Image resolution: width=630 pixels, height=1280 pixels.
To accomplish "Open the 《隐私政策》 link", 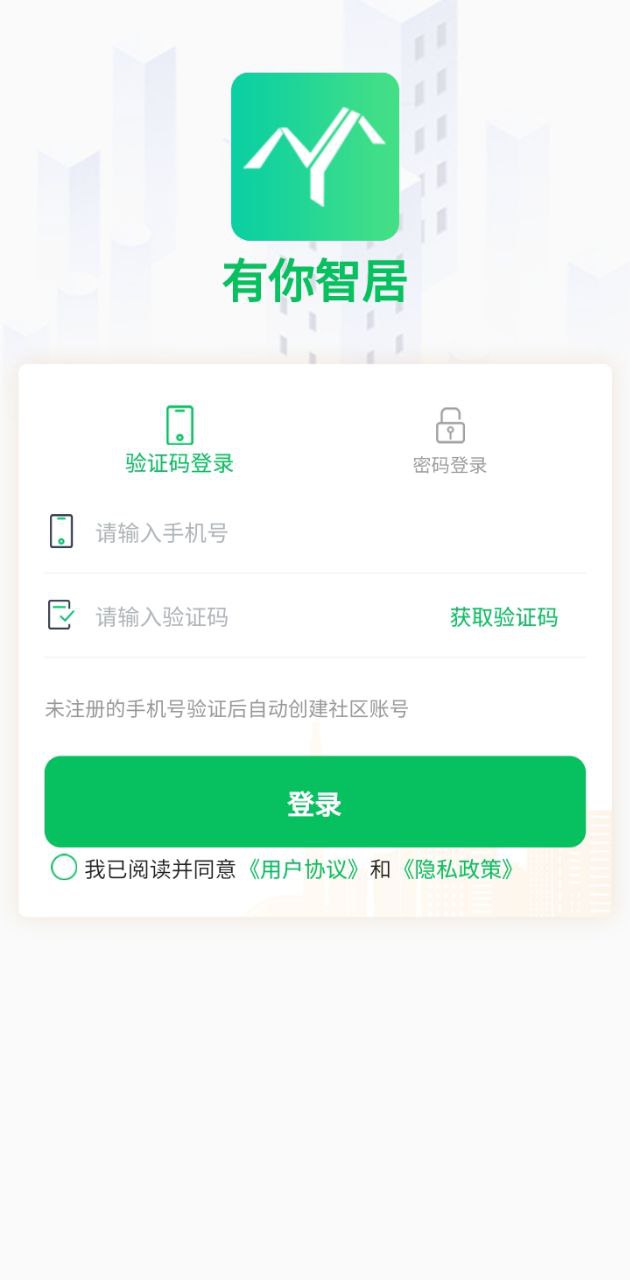I will [458, 869].
